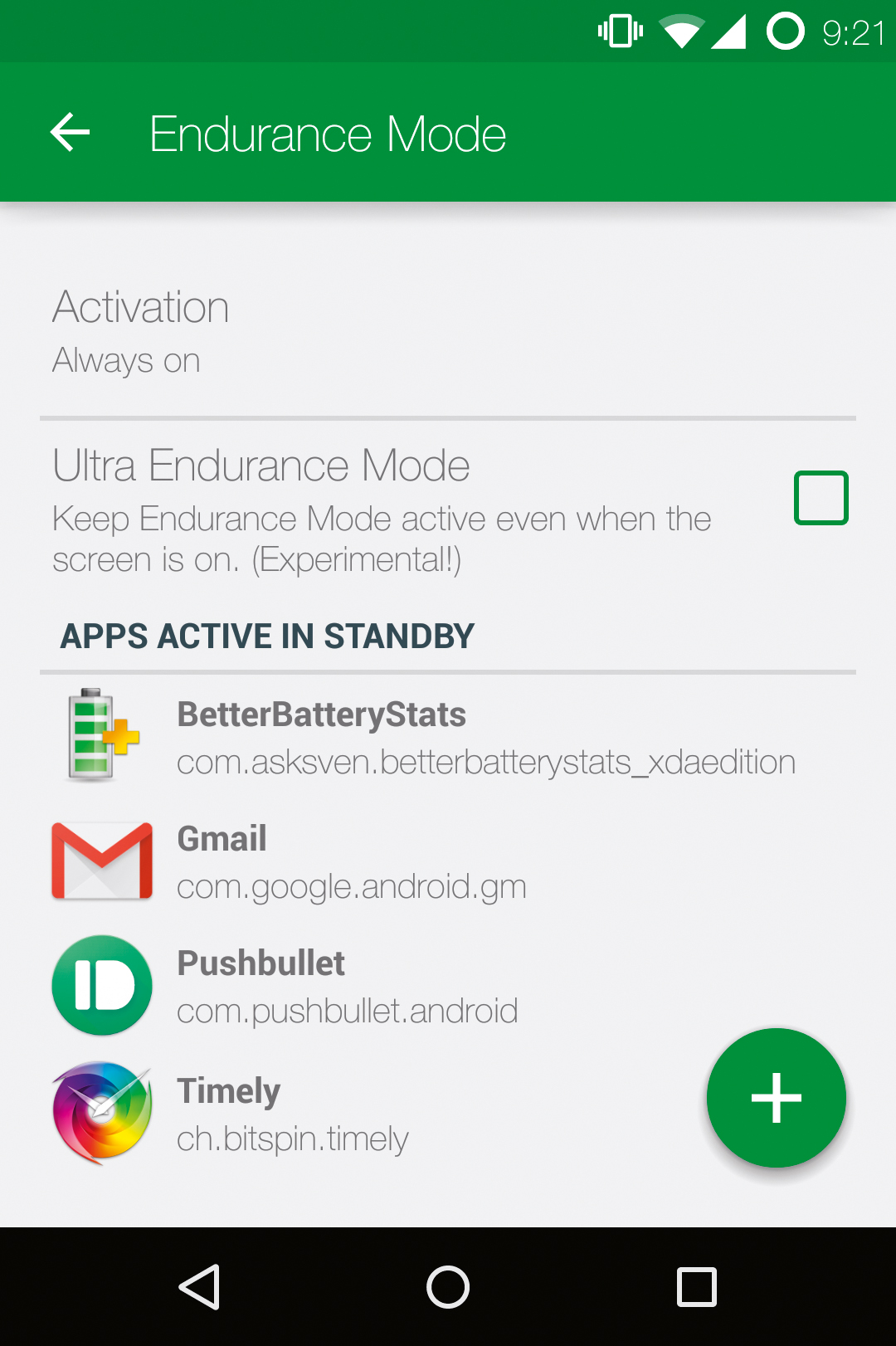Tap the system home button
The image size is (896, 1346).
pos(448,1287)
